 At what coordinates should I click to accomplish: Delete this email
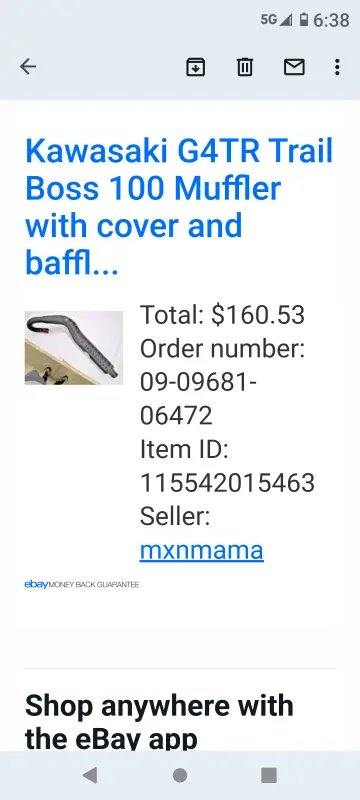[x=245, y=67]
